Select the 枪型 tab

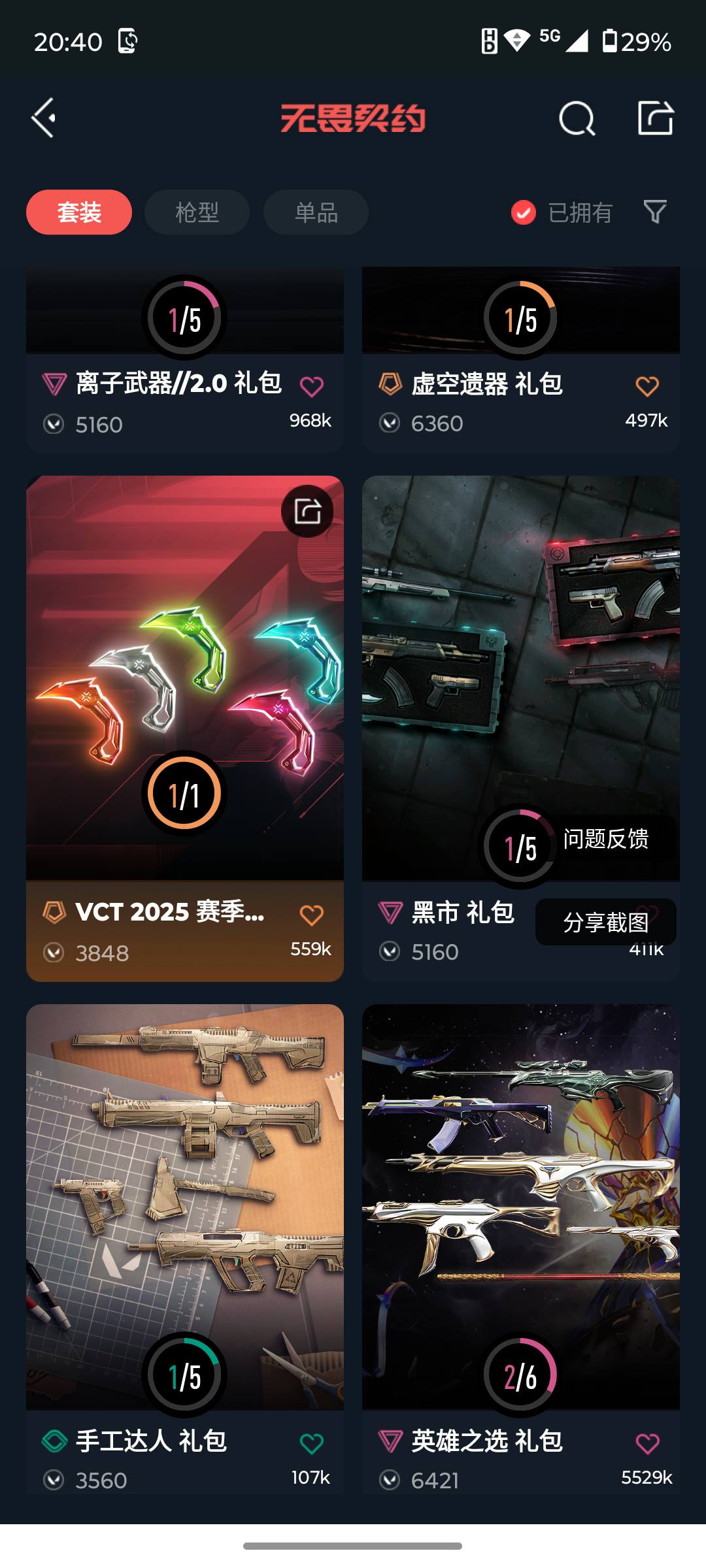point(196,212)
